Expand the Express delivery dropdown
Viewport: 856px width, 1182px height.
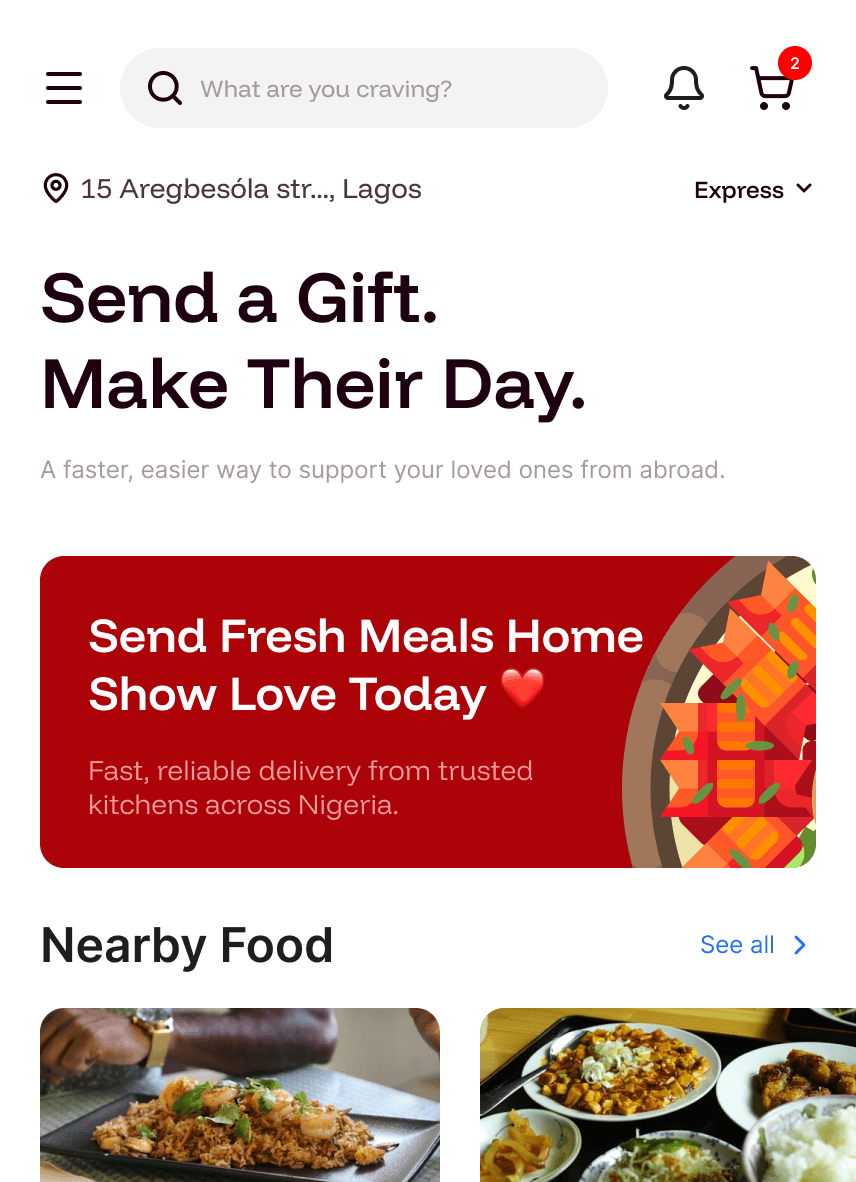point(754,189)
